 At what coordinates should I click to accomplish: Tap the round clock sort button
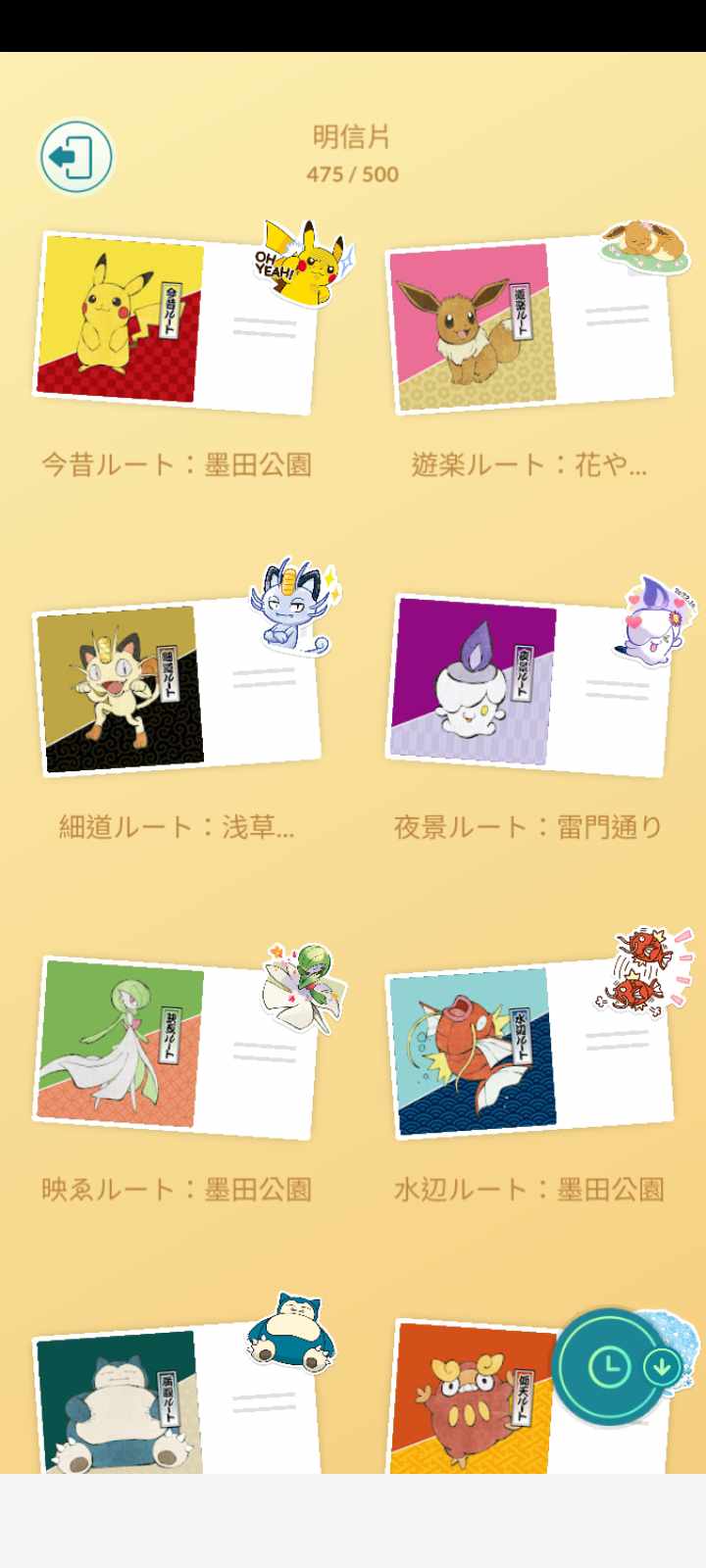610,1365
